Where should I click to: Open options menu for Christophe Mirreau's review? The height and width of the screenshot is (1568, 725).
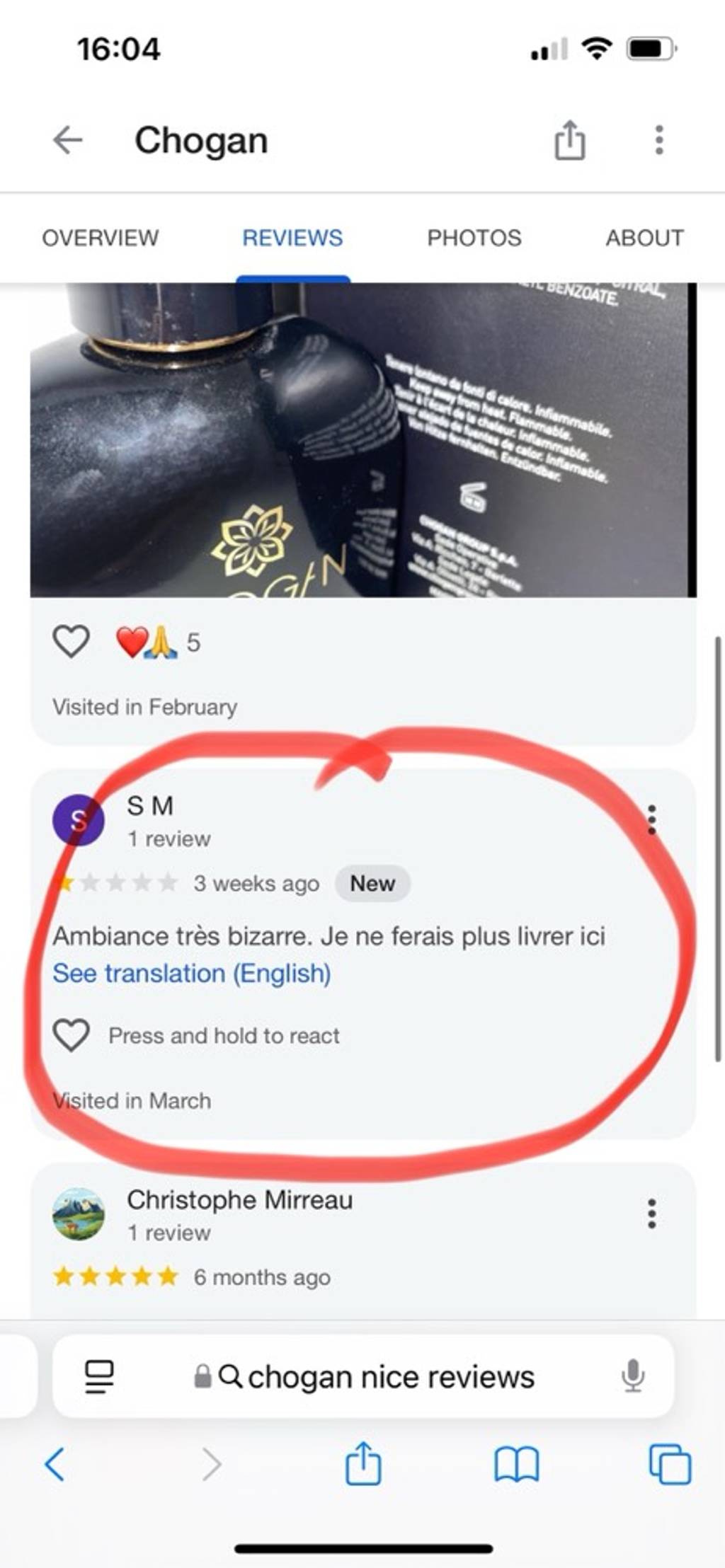click(x=651, y=1214)
